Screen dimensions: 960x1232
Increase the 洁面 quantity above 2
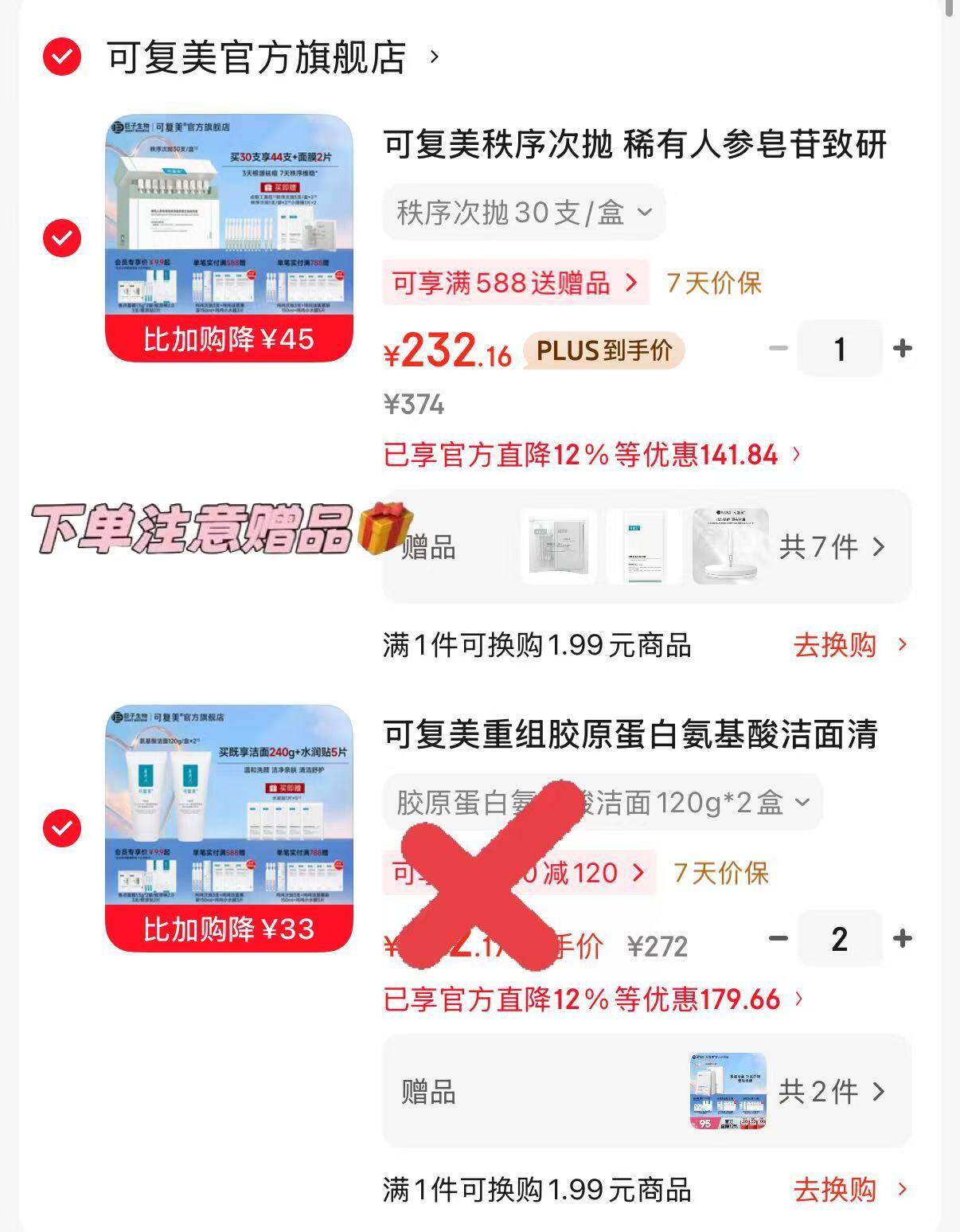pos(902,939)
